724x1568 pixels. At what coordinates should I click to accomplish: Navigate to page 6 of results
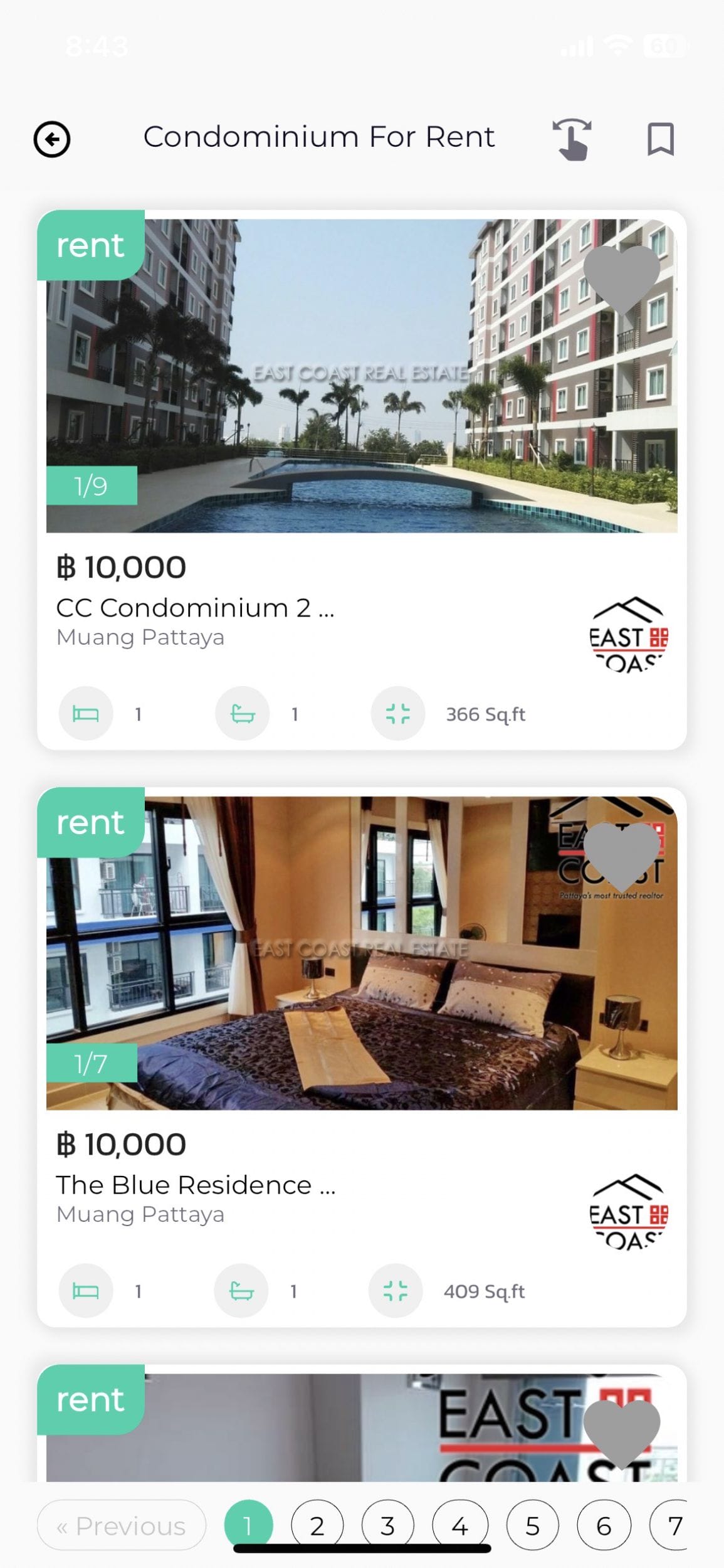[x=604, y=1525]
